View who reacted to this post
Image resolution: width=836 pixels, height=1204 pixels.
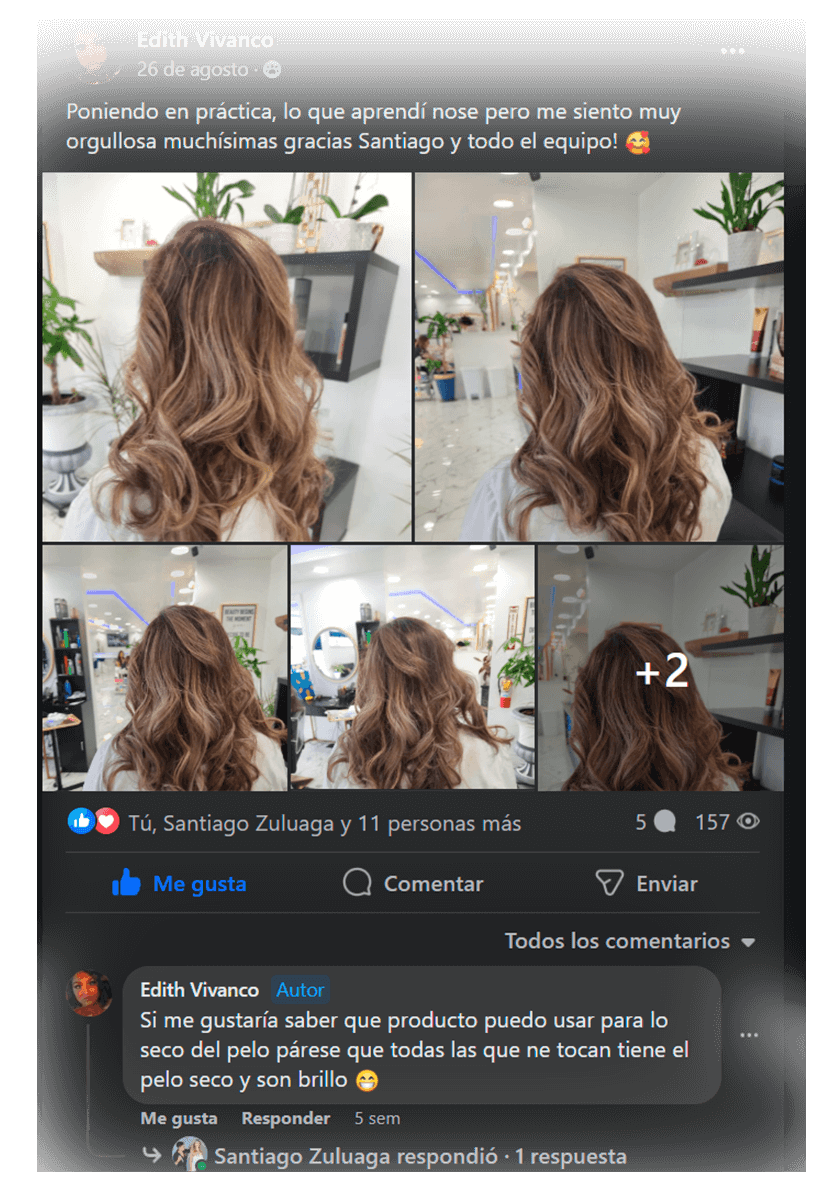[x=324, y=824]
